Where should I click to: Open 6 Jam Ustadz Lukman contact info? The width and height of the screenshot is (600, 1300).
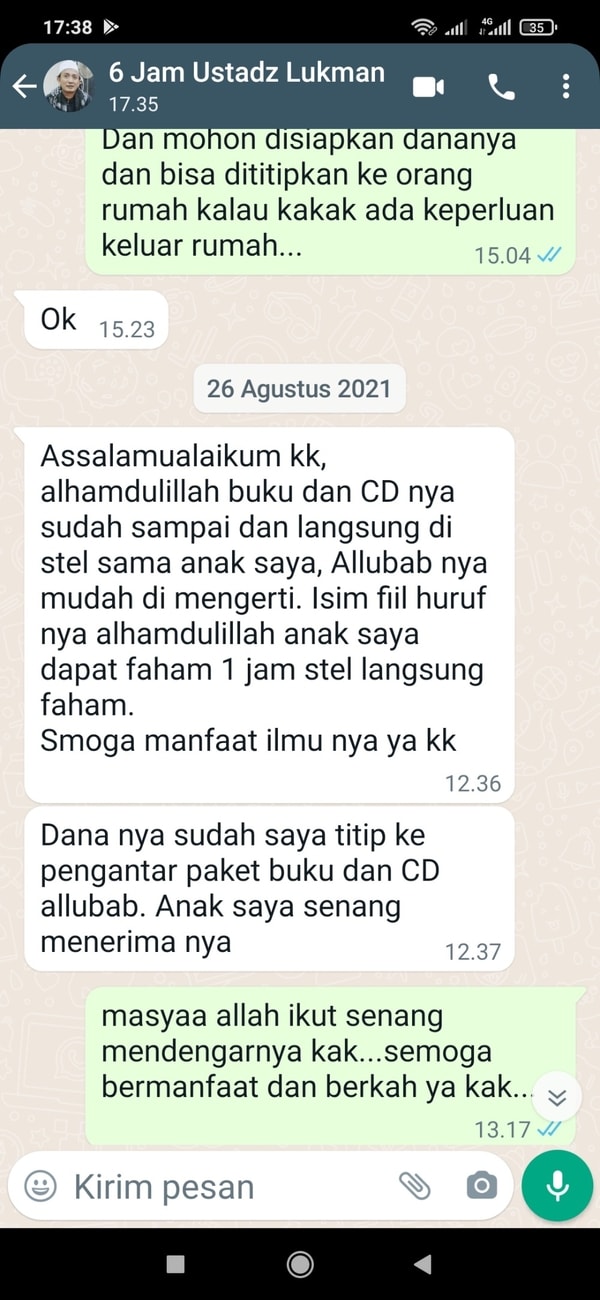[x=245, y=86]
